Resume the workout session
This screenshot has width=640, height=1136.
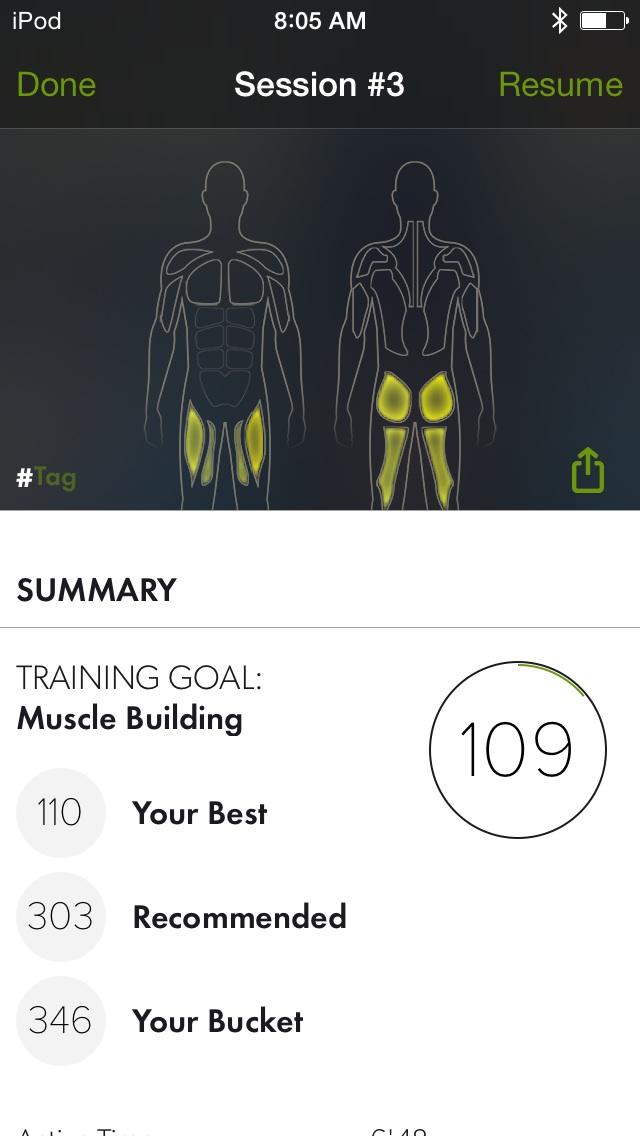(560, 85)
